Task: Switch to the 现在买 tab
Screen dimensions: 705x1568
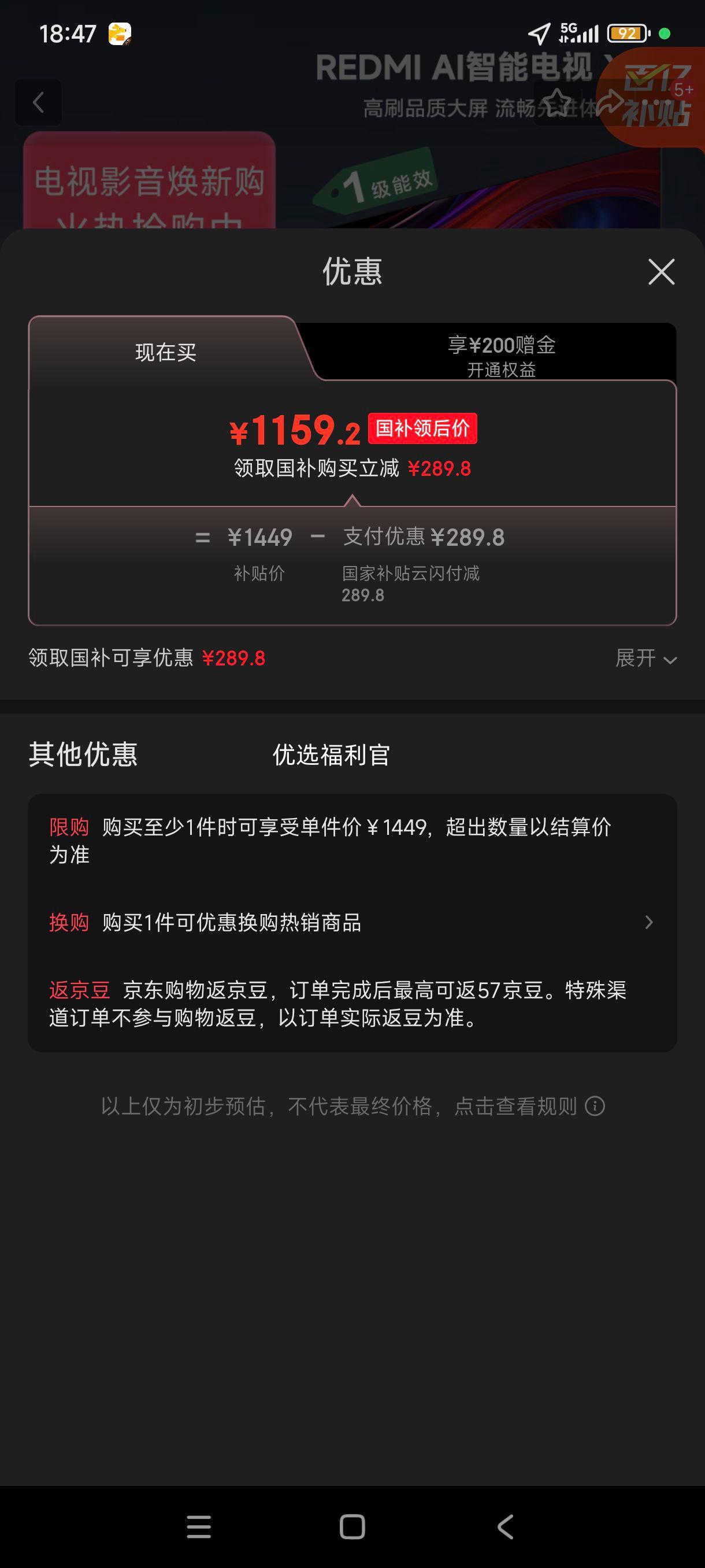Action: [165, 352]
